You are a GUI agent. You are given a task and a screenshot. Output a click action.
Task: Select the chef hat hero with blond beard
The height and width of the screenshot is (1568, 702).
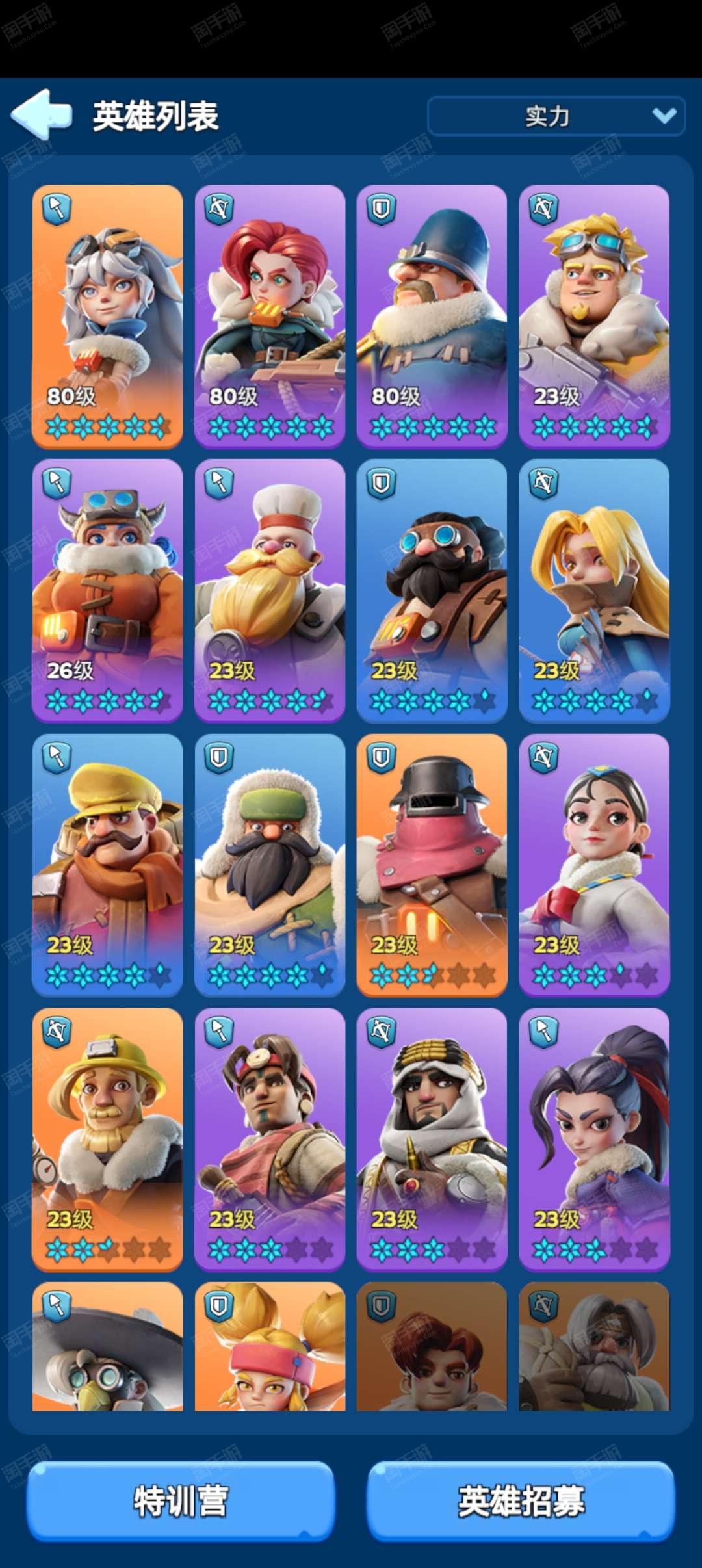coord(270,591)
